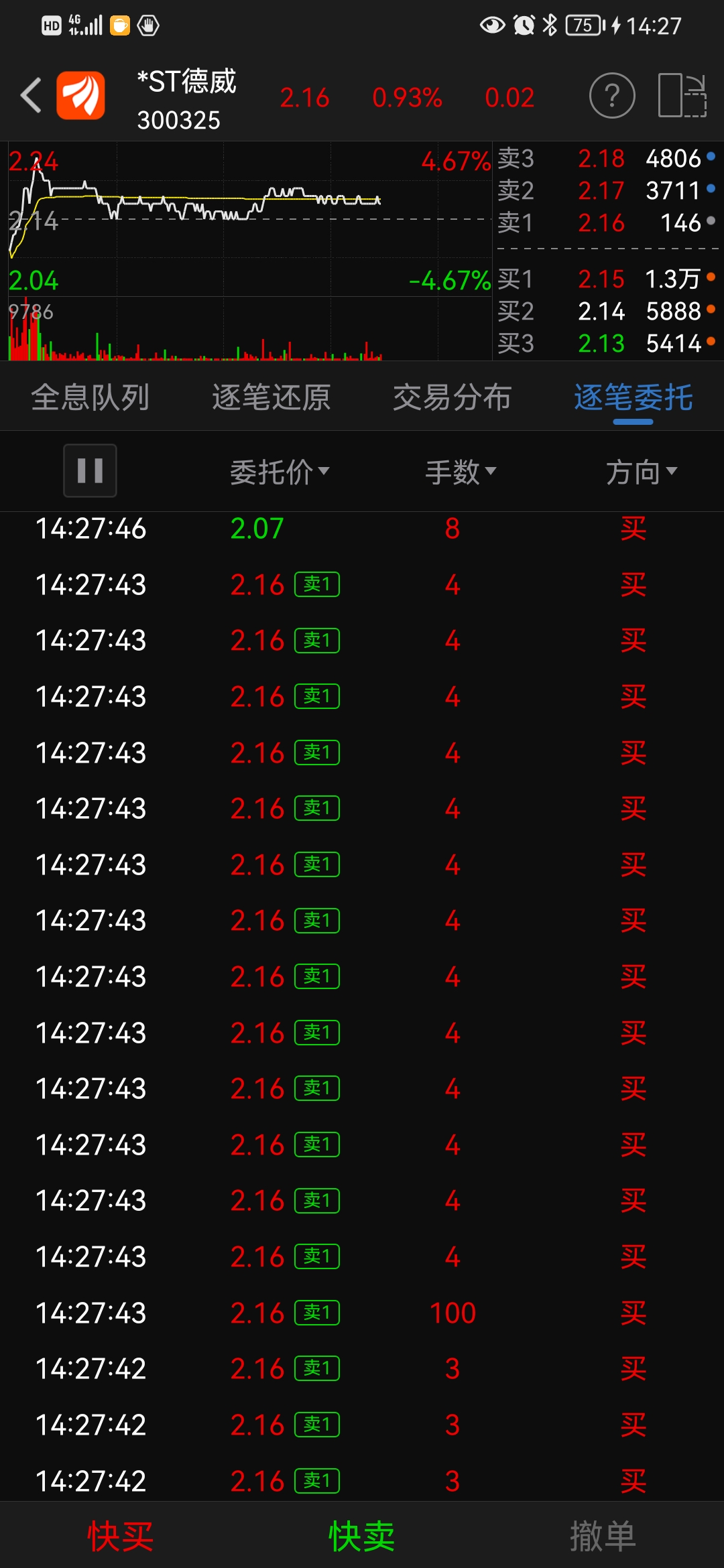Screen dimensions: 724x1568
Task: Open the 手数 filter dropdown
Action: click(460, 472)
